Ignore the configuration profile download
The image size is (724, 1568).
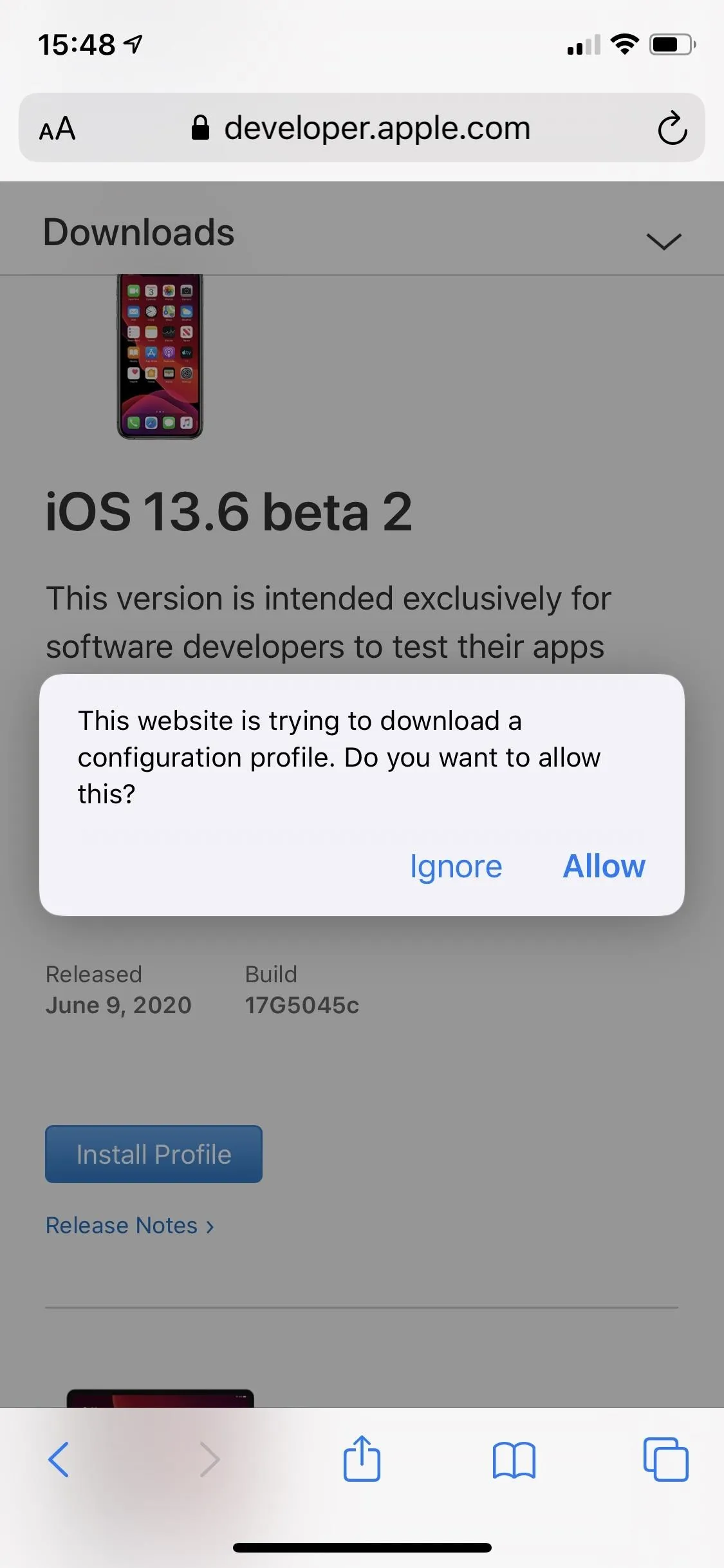pos(456,867)
